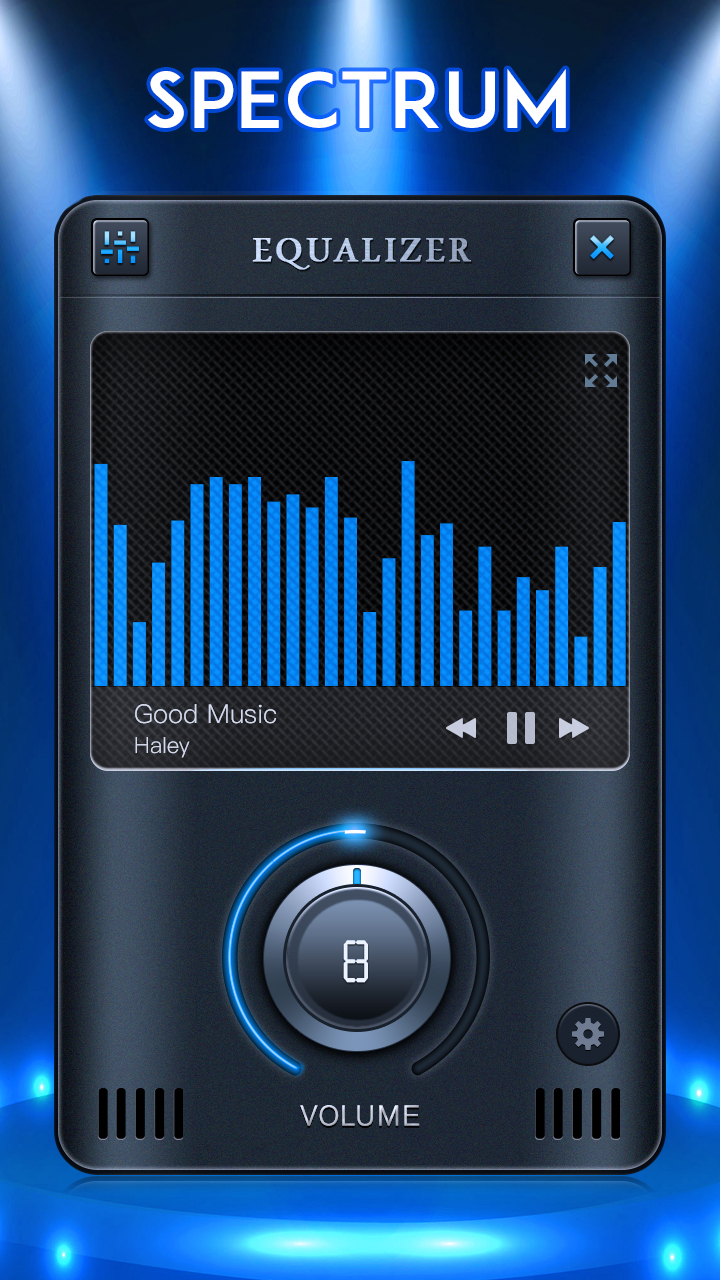Viewport: 720px width, 1280px height.
Task: Click the SPECTRUM heading text
Action: tap(360, 97)
